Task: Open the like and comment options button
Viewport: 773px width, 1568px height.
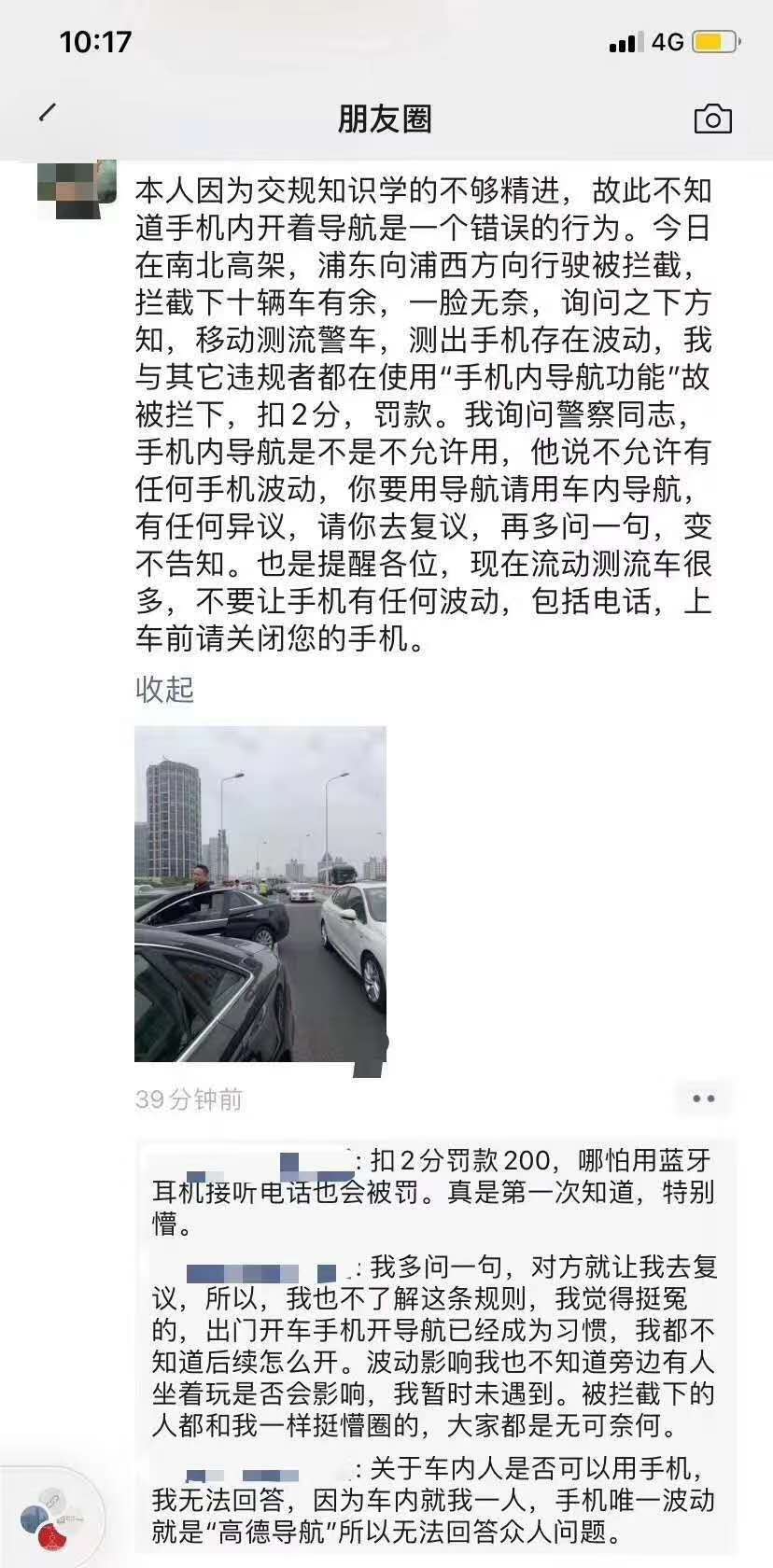Action: click(x=703, y=1099)
